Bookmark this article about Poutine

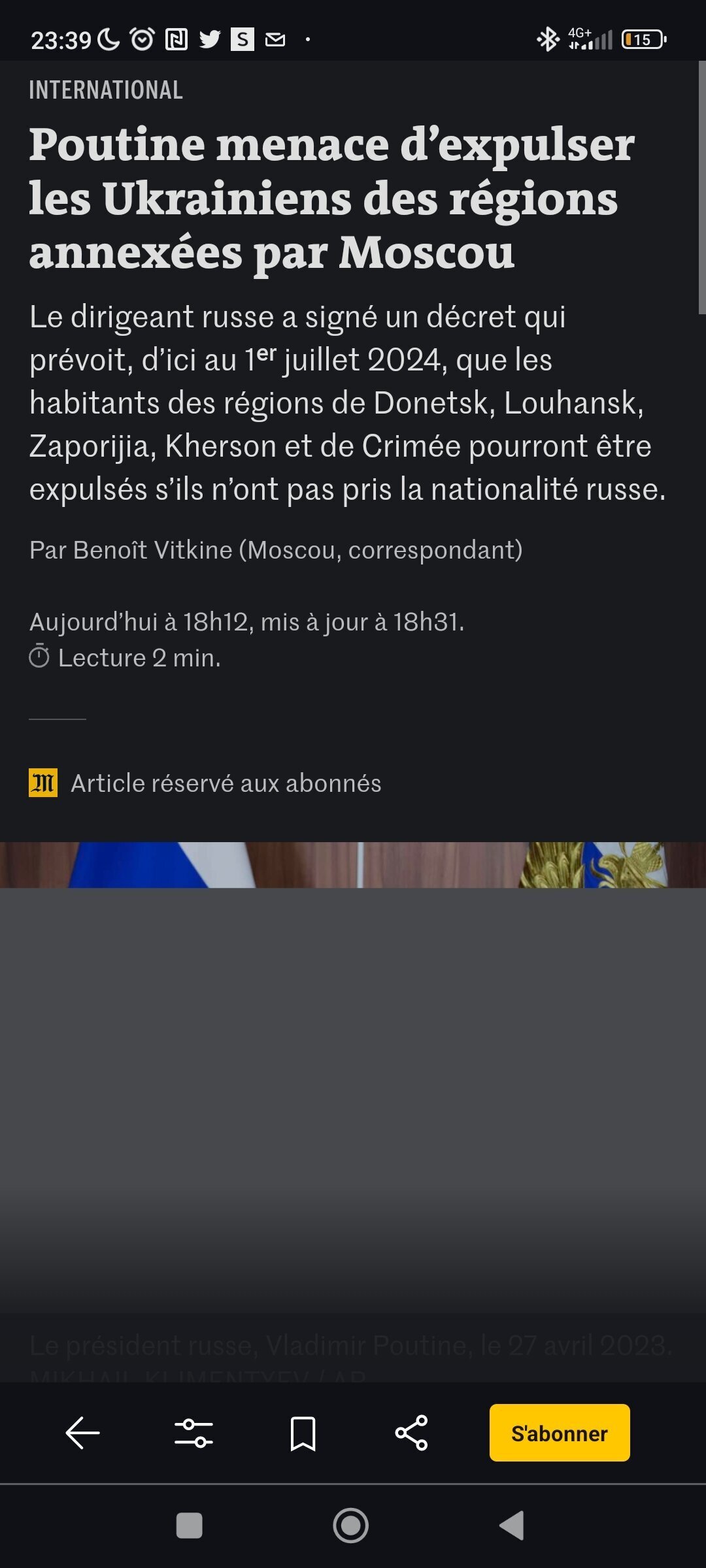coord(303,1433)
